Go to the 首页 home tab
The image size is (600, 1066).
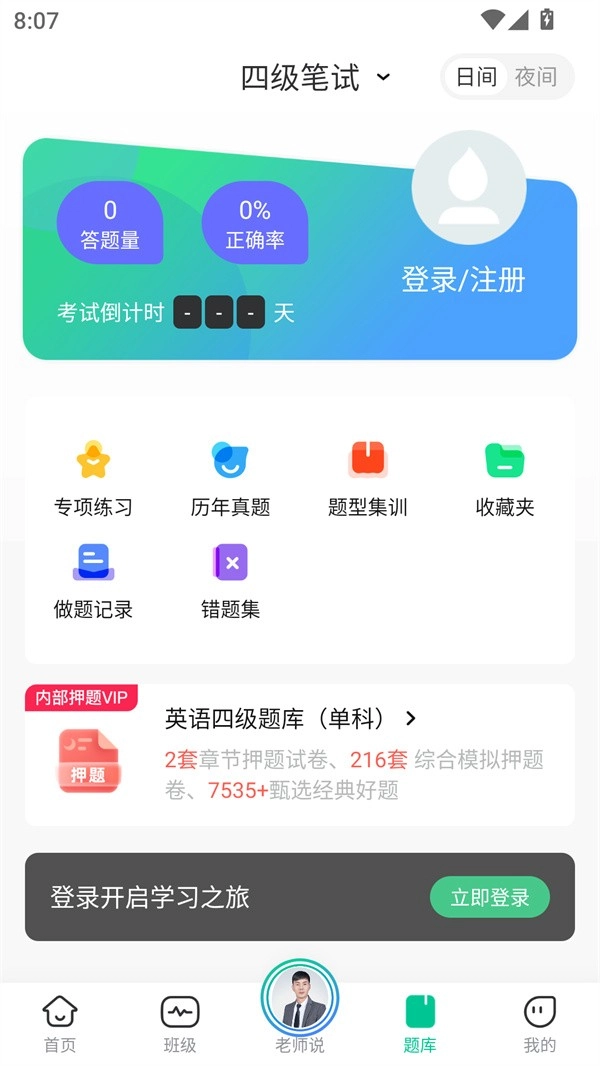[x=60, y=1024]
